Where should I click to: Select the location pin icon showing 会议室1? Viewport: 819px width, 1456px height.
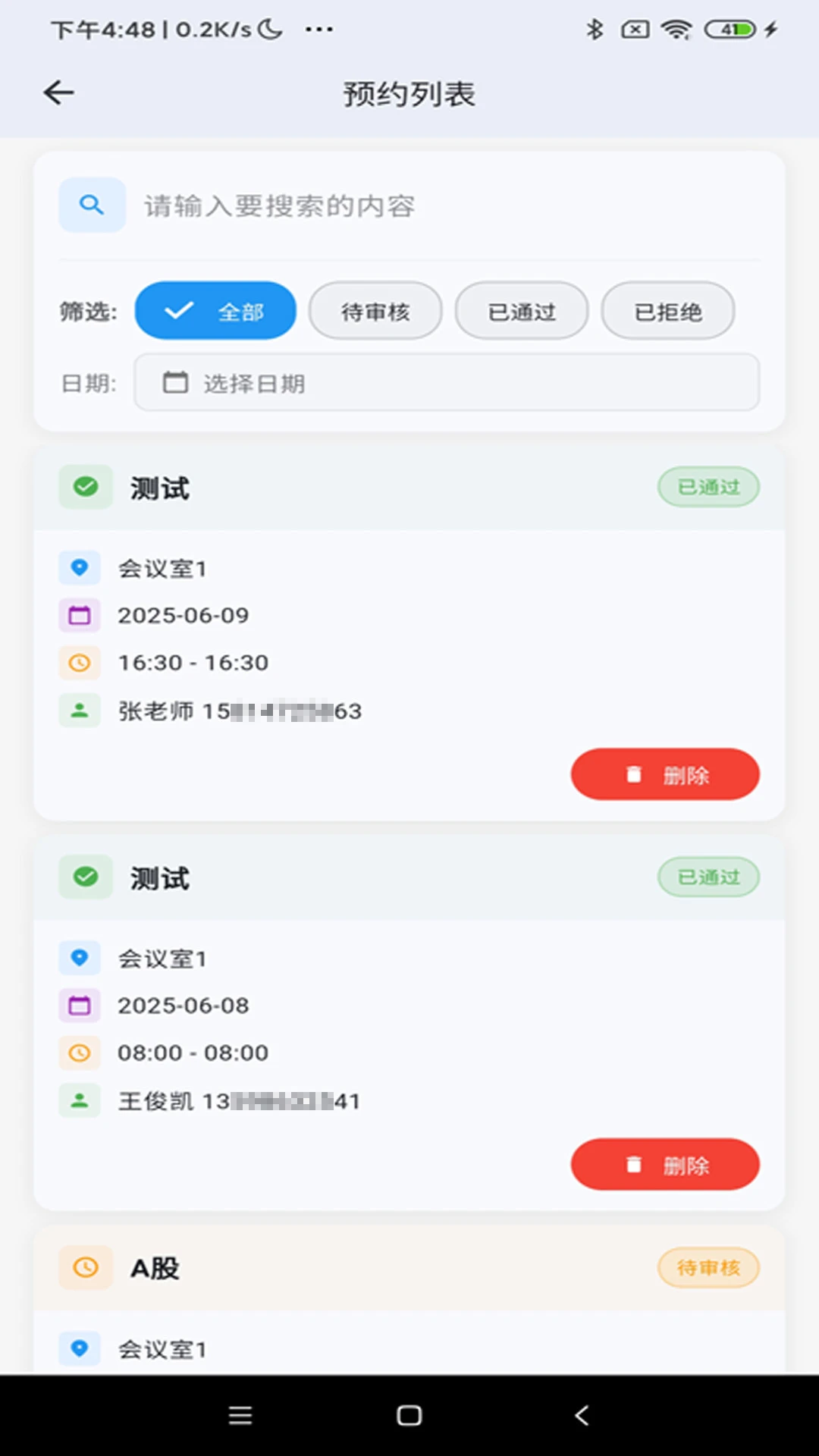pos(79,568)
